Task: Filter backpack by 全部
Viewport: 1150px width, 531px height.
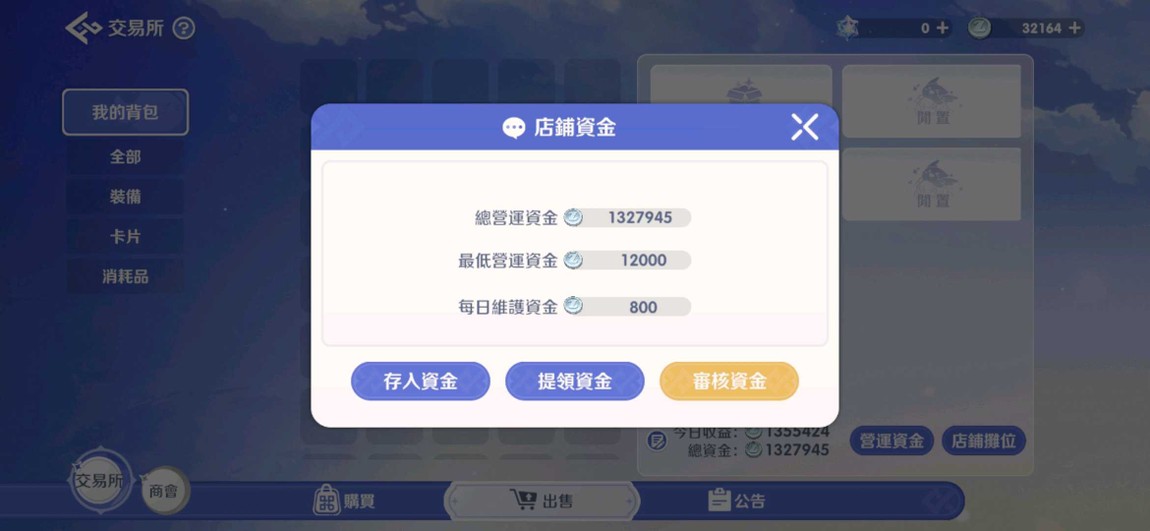Action: click(125, 157)
